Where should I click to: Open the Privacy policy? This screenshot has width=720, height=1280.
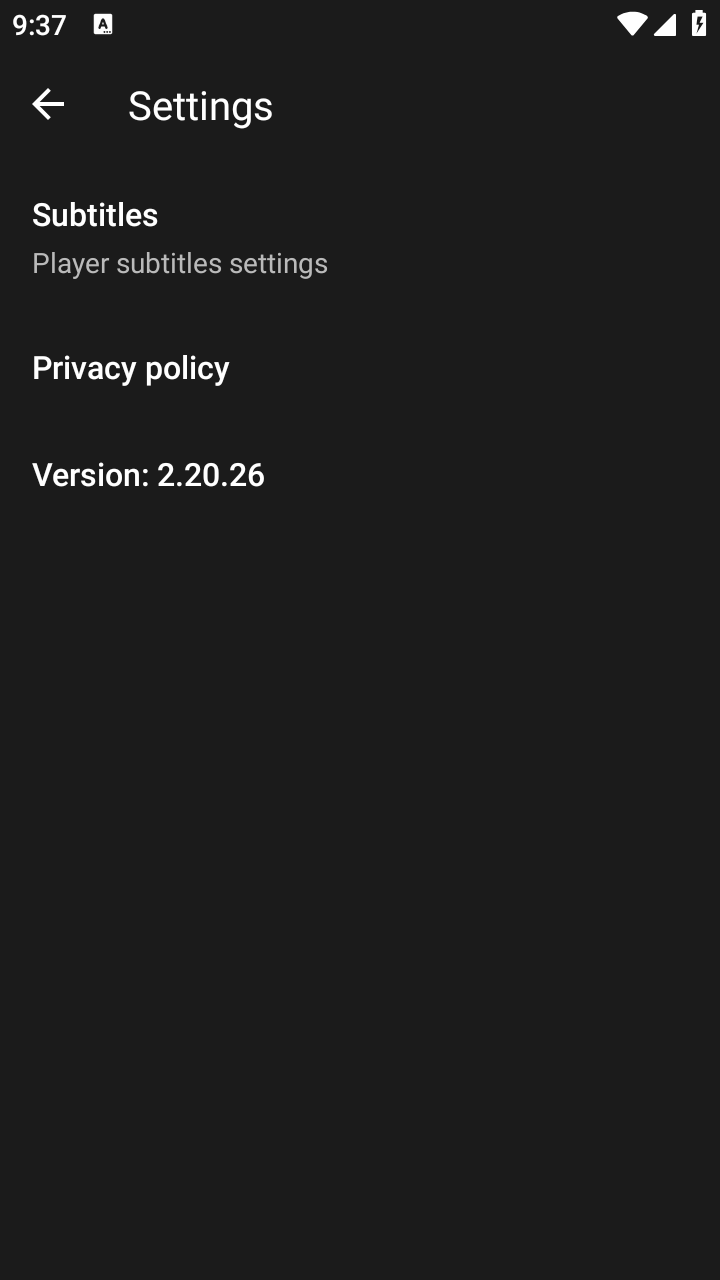131,368
